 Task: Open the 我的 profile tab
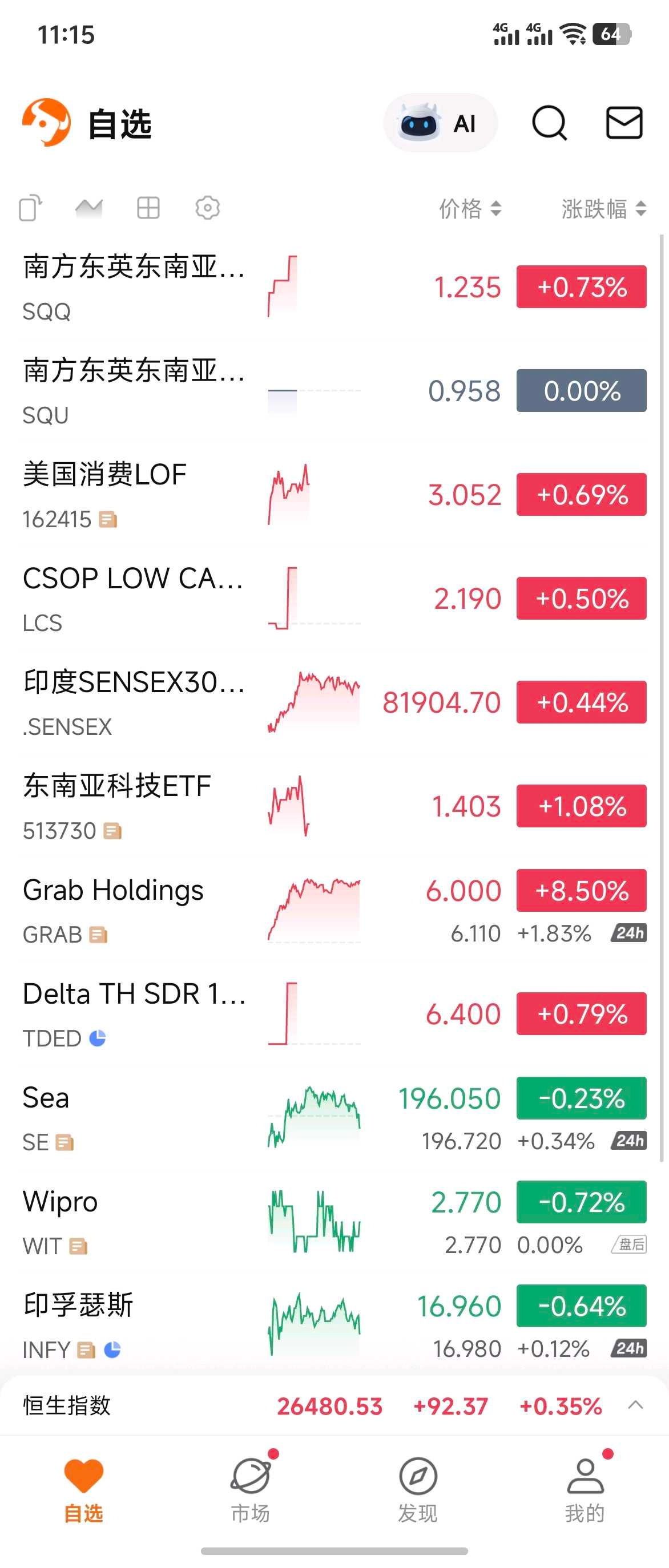(585, 1489)
